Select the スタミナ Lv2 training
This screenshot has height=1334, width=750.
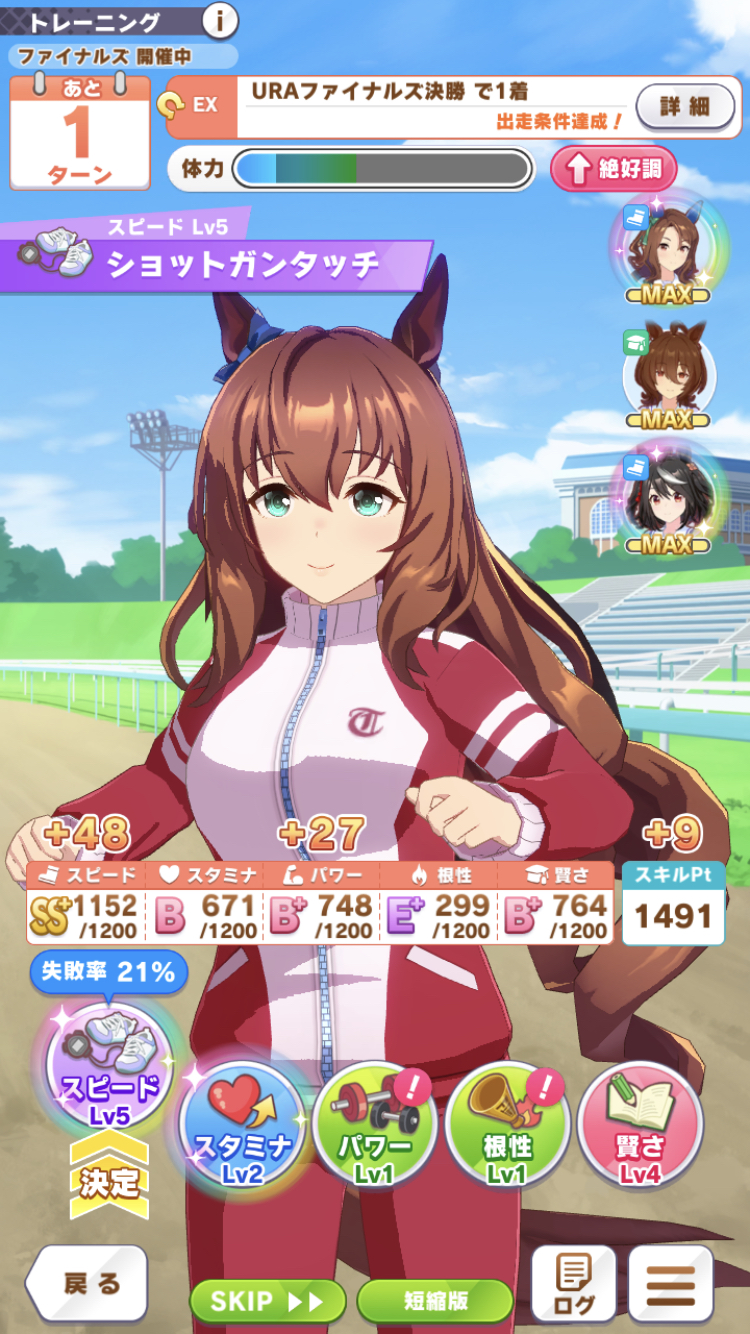tap(242, 1124)
